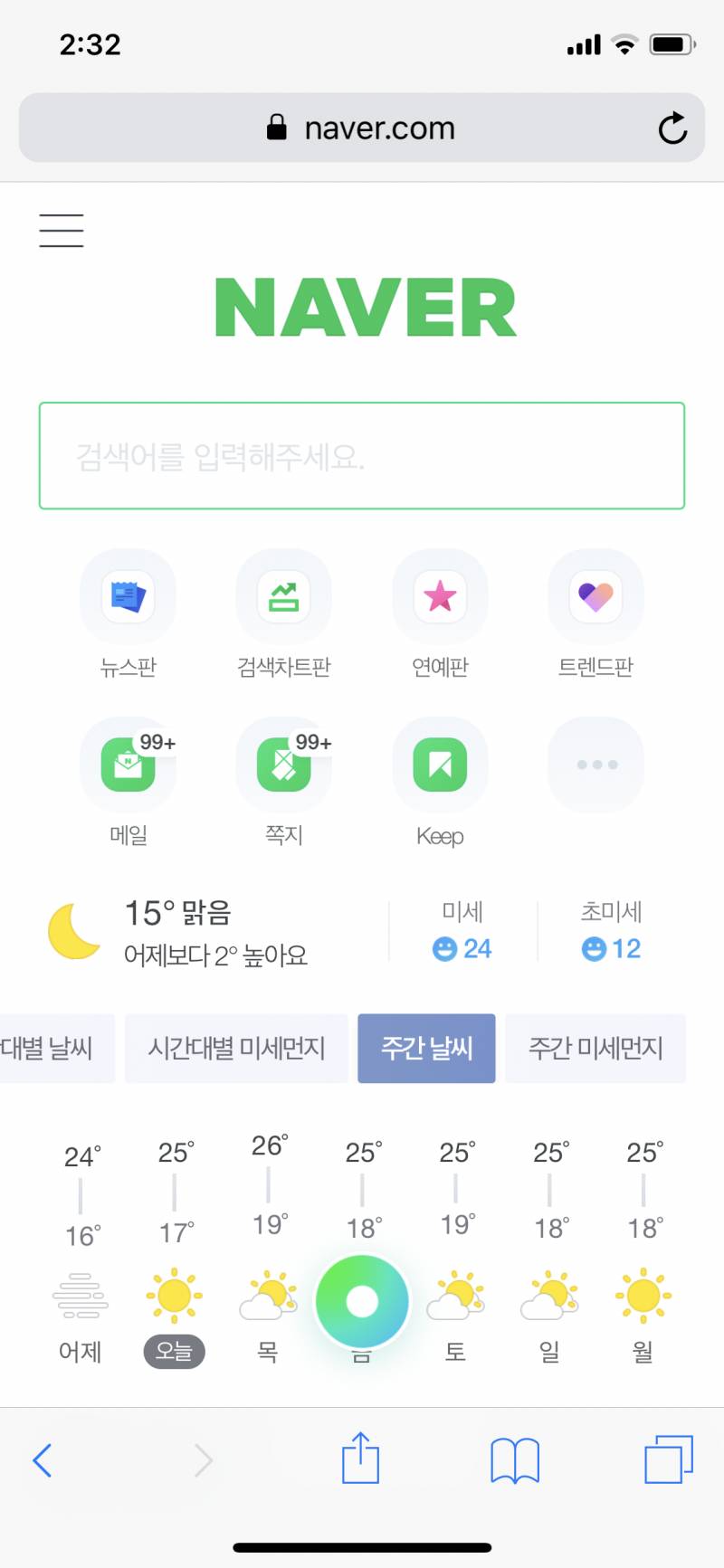Tap the three-dot more services icon
This screenshot has width=724, height=1568.
coord(595,765)
